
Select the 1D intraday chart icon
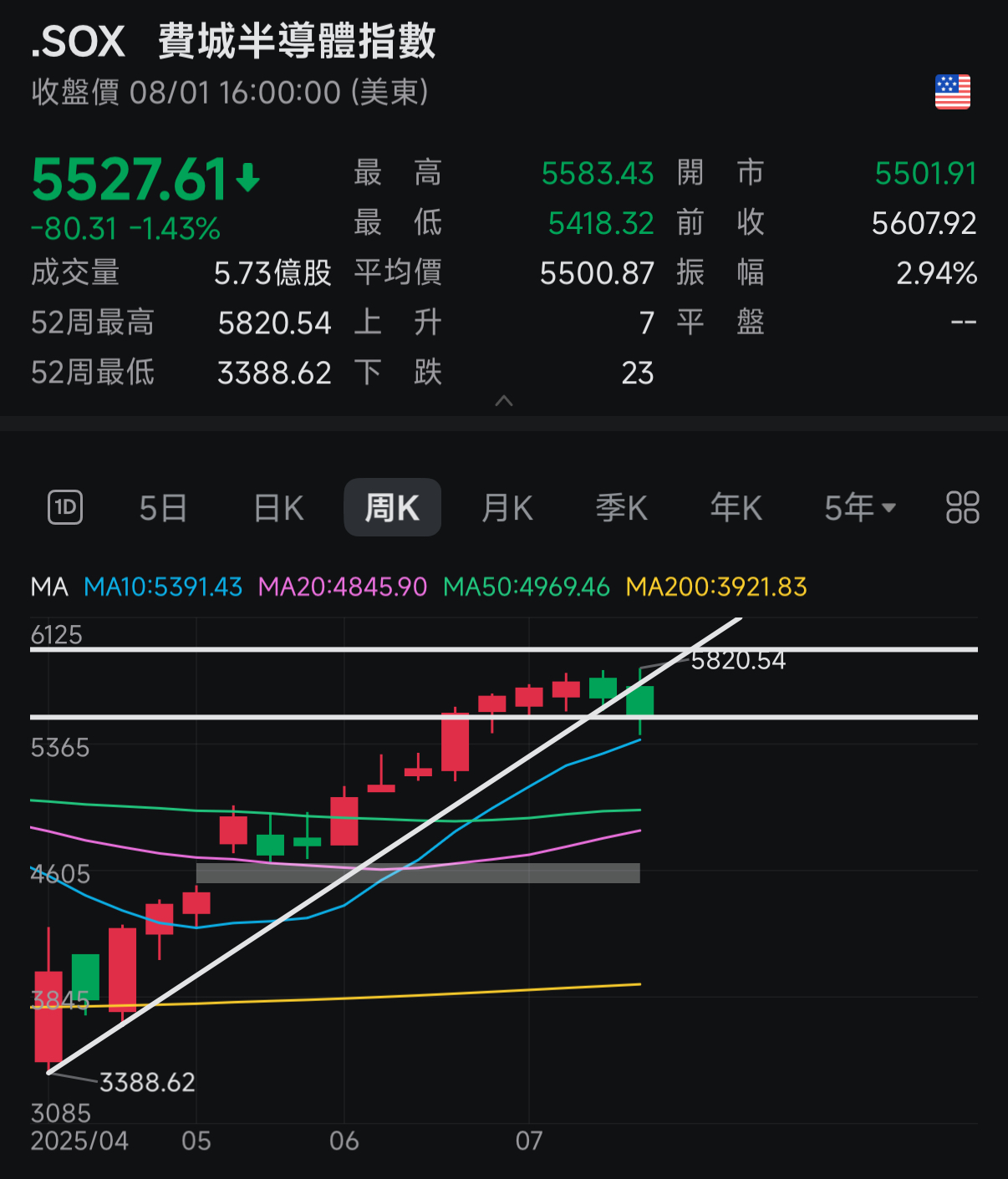point(65,507)
